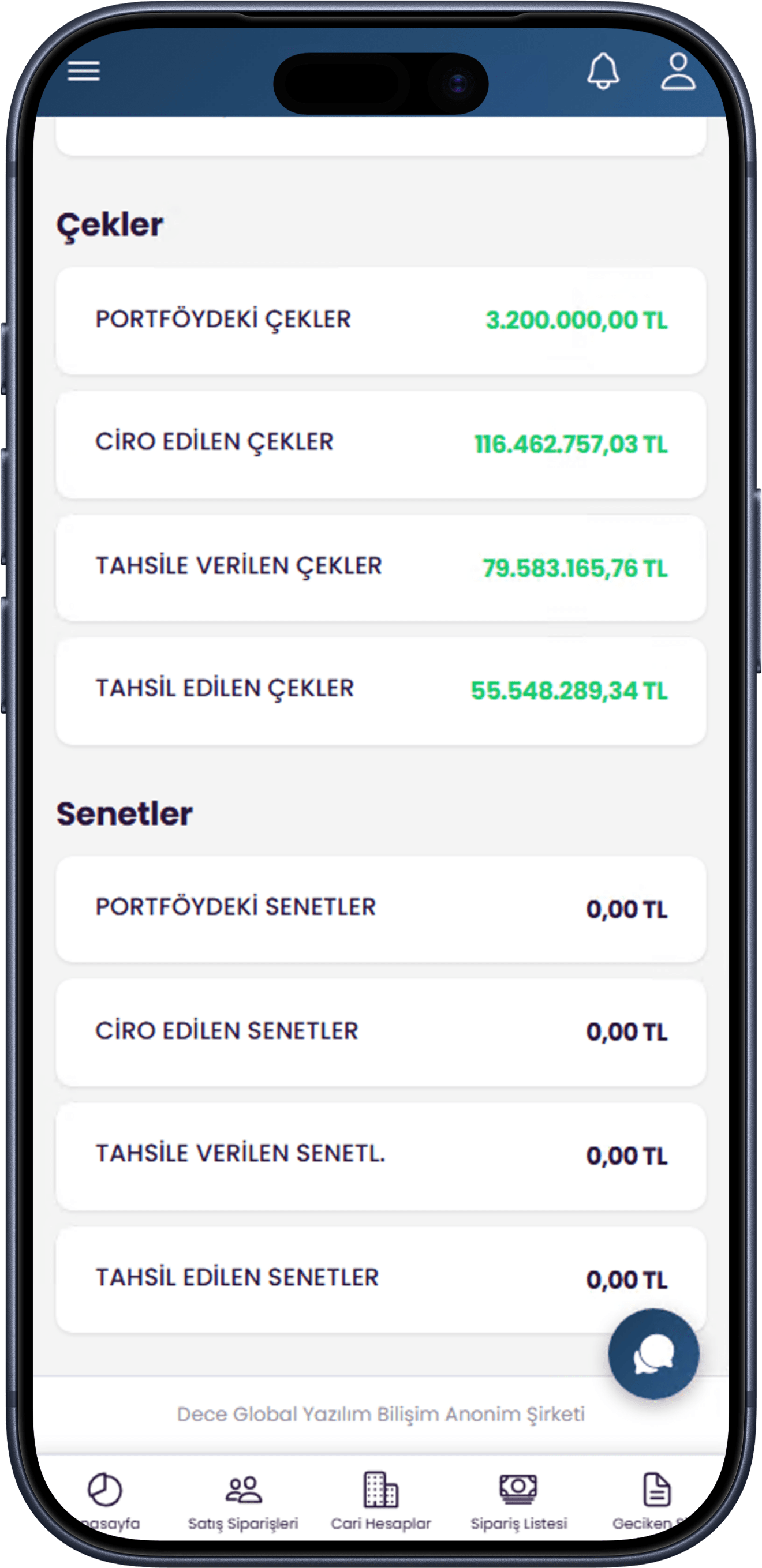Open the notifications bell

pyautogui.click(x=603, y=71)
